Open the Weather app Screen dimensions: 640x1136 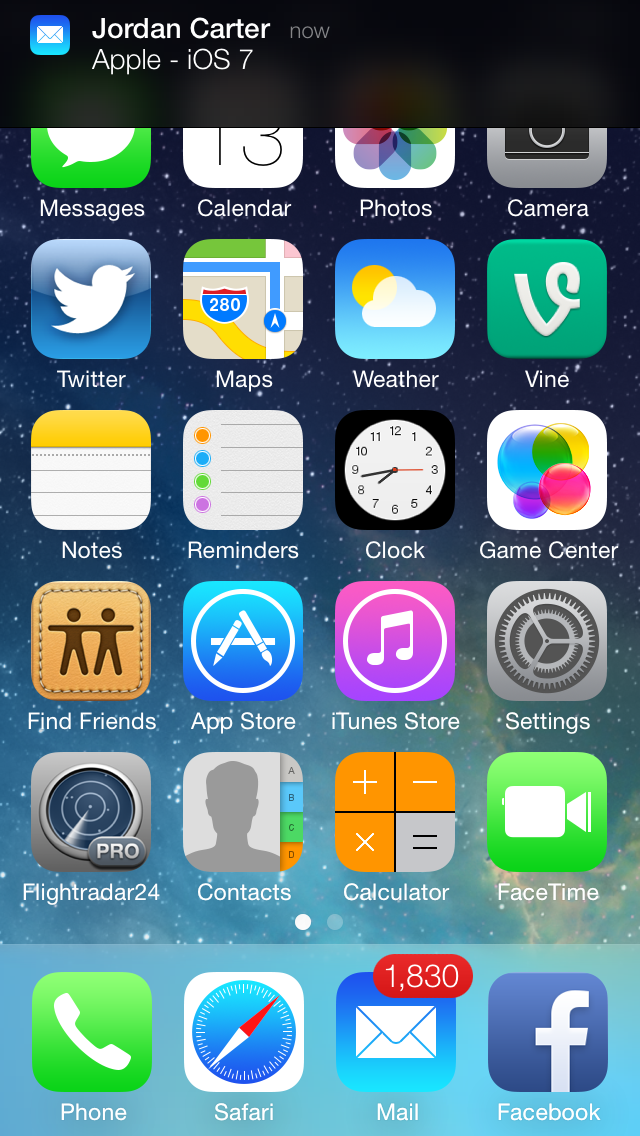click(395, 299)
